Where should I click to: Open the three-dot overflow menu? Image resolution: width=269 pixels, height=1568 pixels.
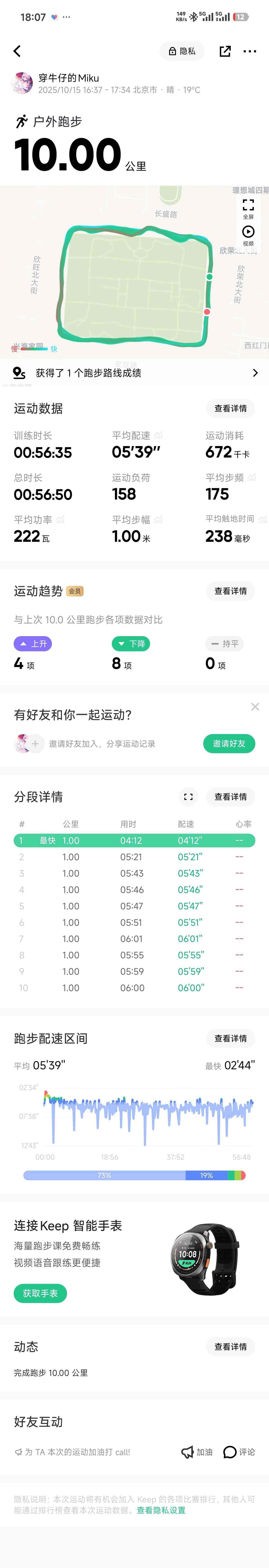[249, 51]
